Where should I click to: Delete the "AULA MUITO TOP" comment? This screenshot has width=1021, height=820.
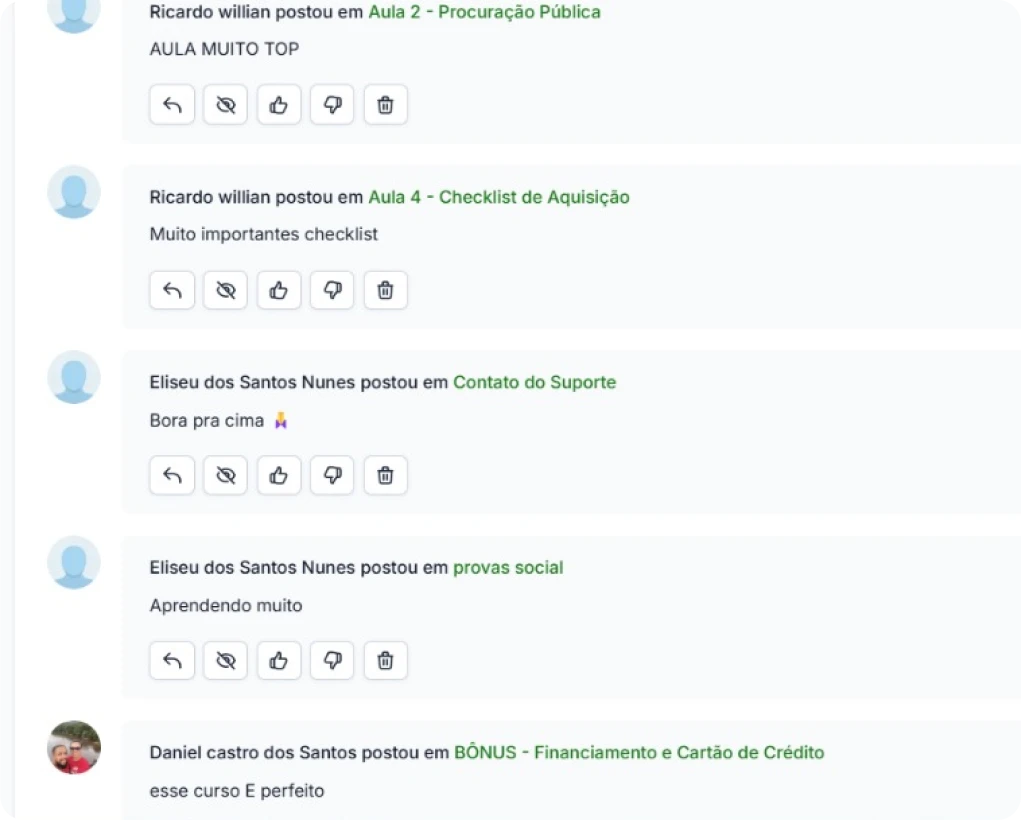click(385, 105)
